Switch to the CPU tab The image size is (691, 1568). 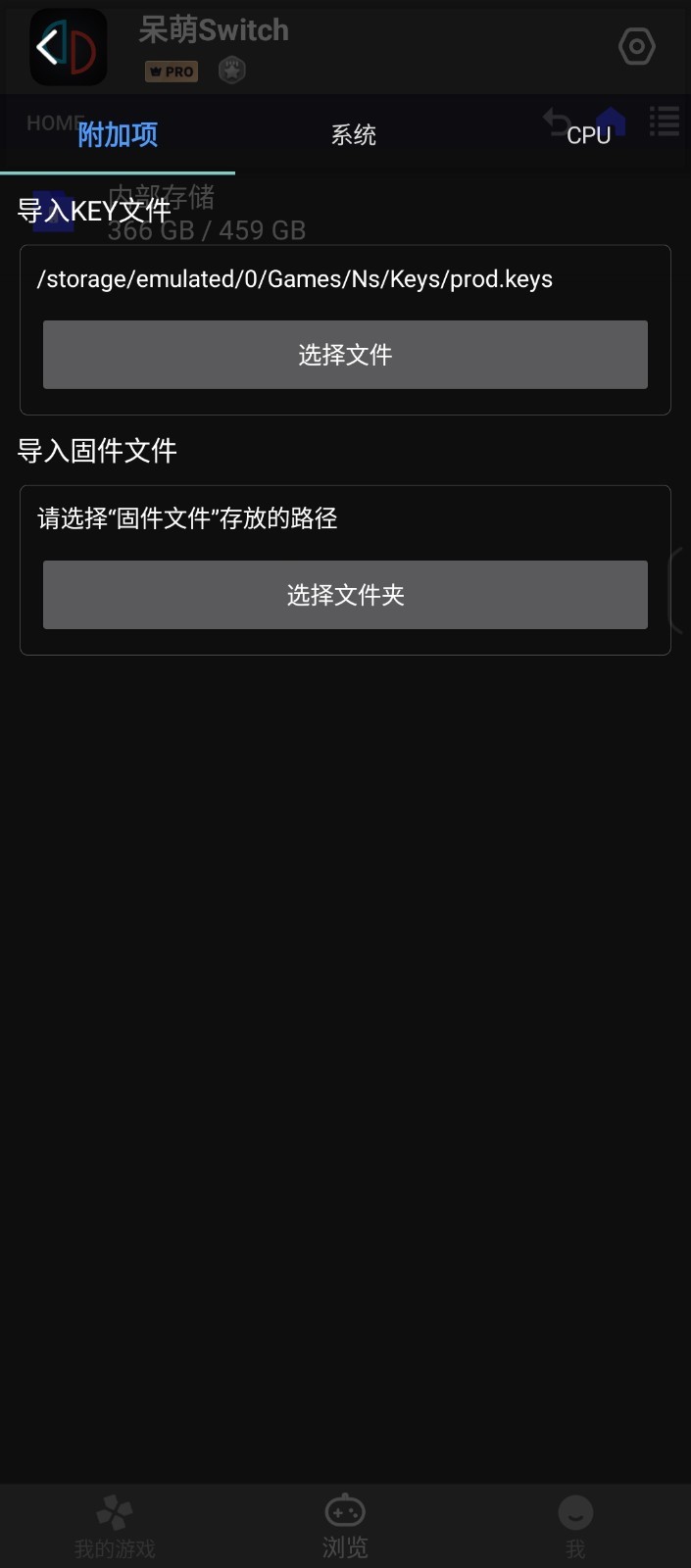coord(588,135)
